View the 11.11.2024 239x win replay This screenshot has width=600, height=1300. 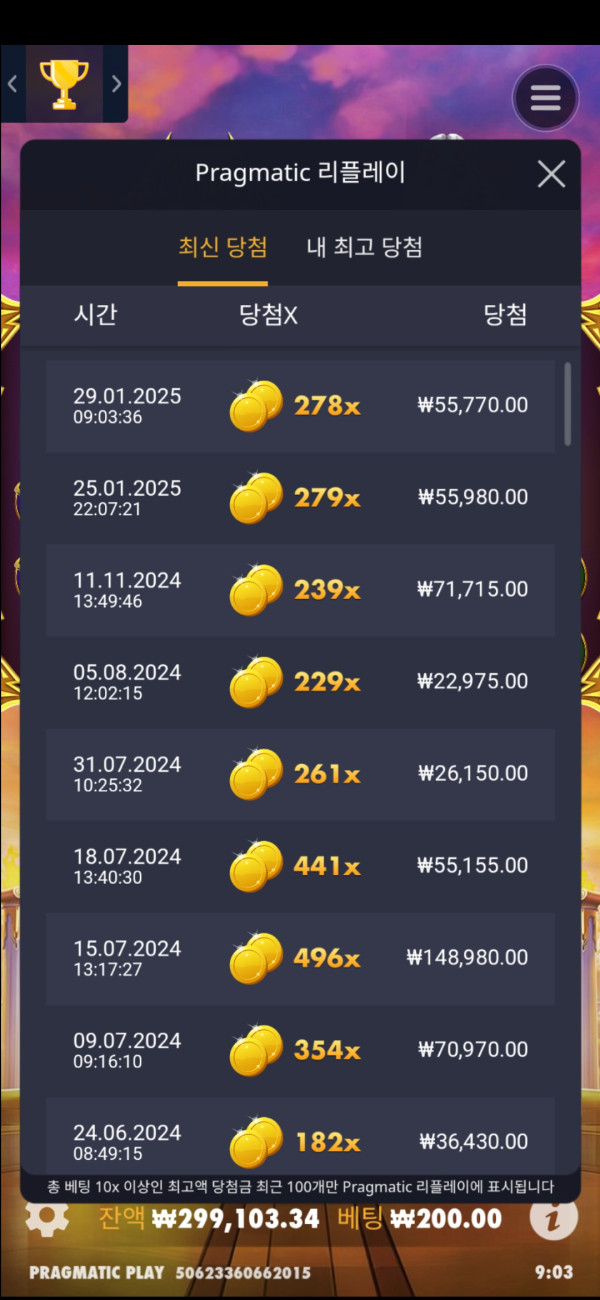[x=300, y=590]
